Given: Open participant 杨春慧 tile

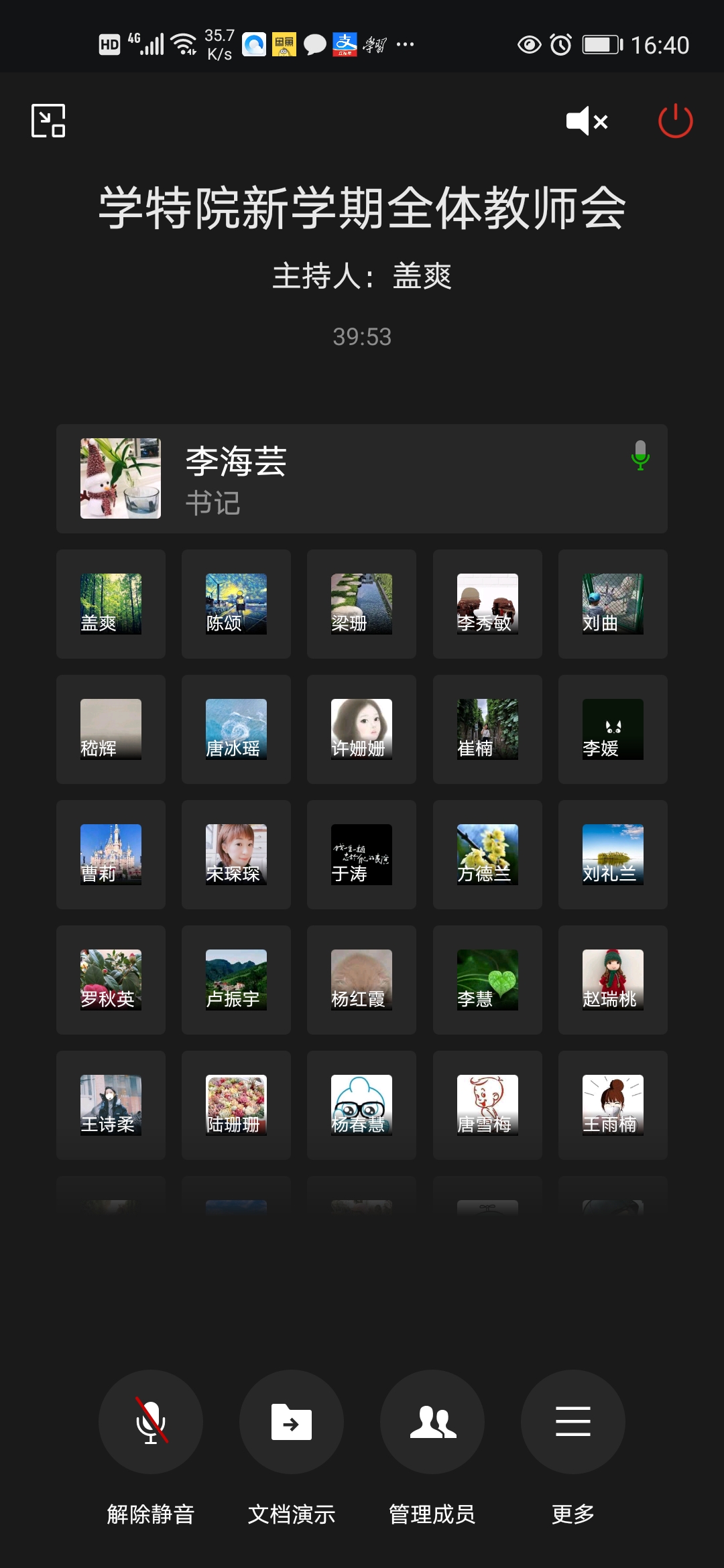Looking at the screenshot, I should click(361, 1105).
